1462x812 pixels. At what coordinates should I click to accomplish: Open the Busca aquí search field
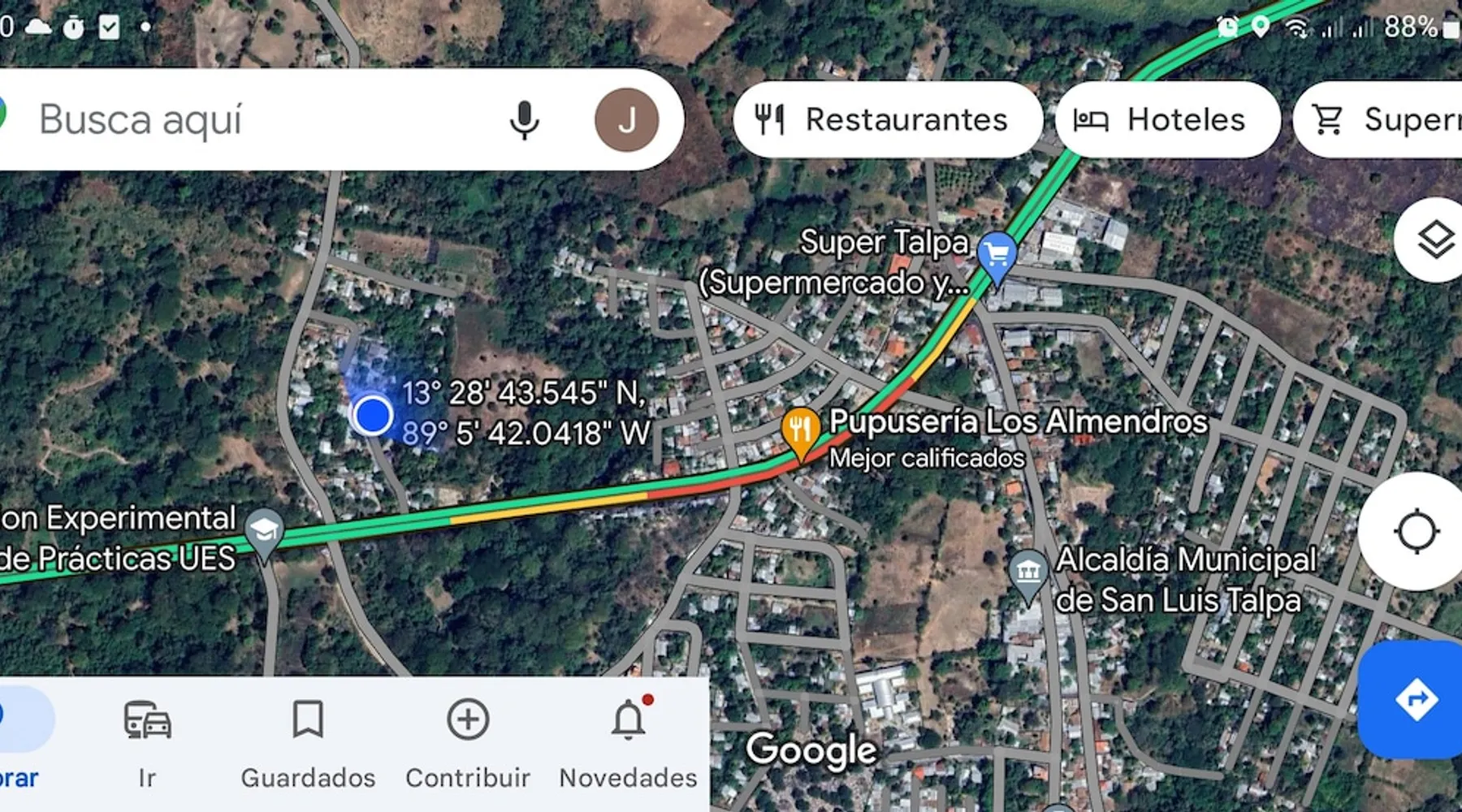click(x=244, y=120)
